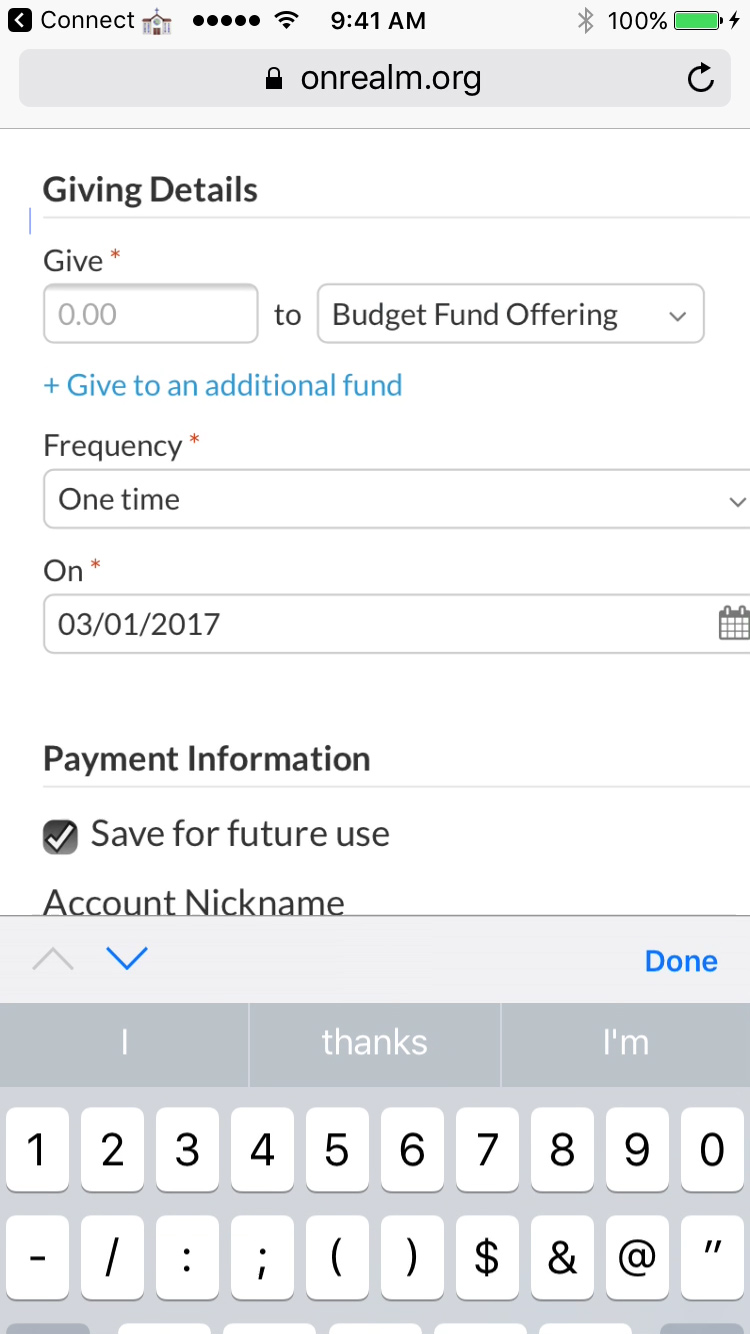Image resolution: width=750 pixels, height=1334 pixels.
Task: Tap Give to an additional fund
Action: click(223, 385)
